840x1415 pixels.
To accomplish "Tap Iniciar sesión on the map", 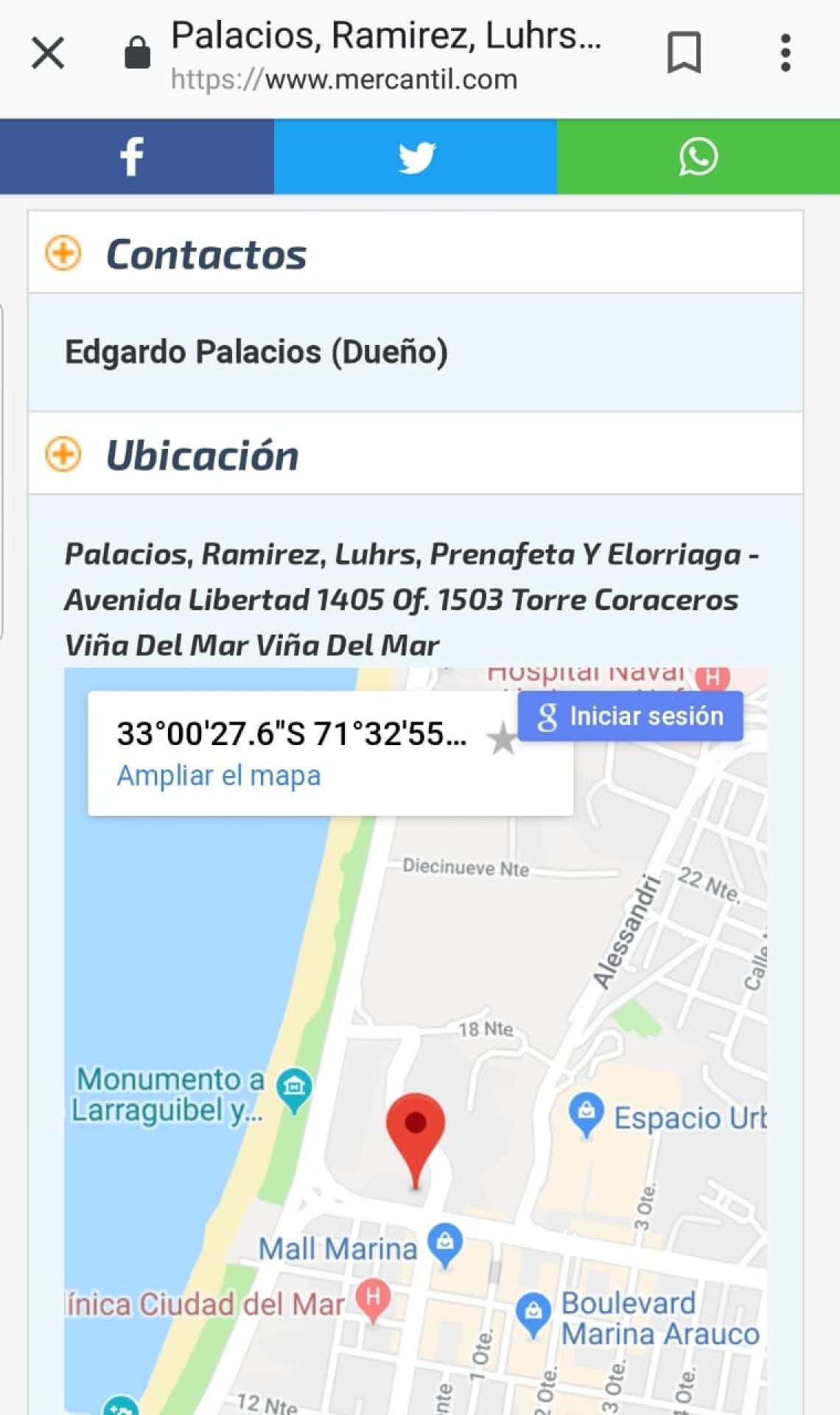I will tap(630, 716).
